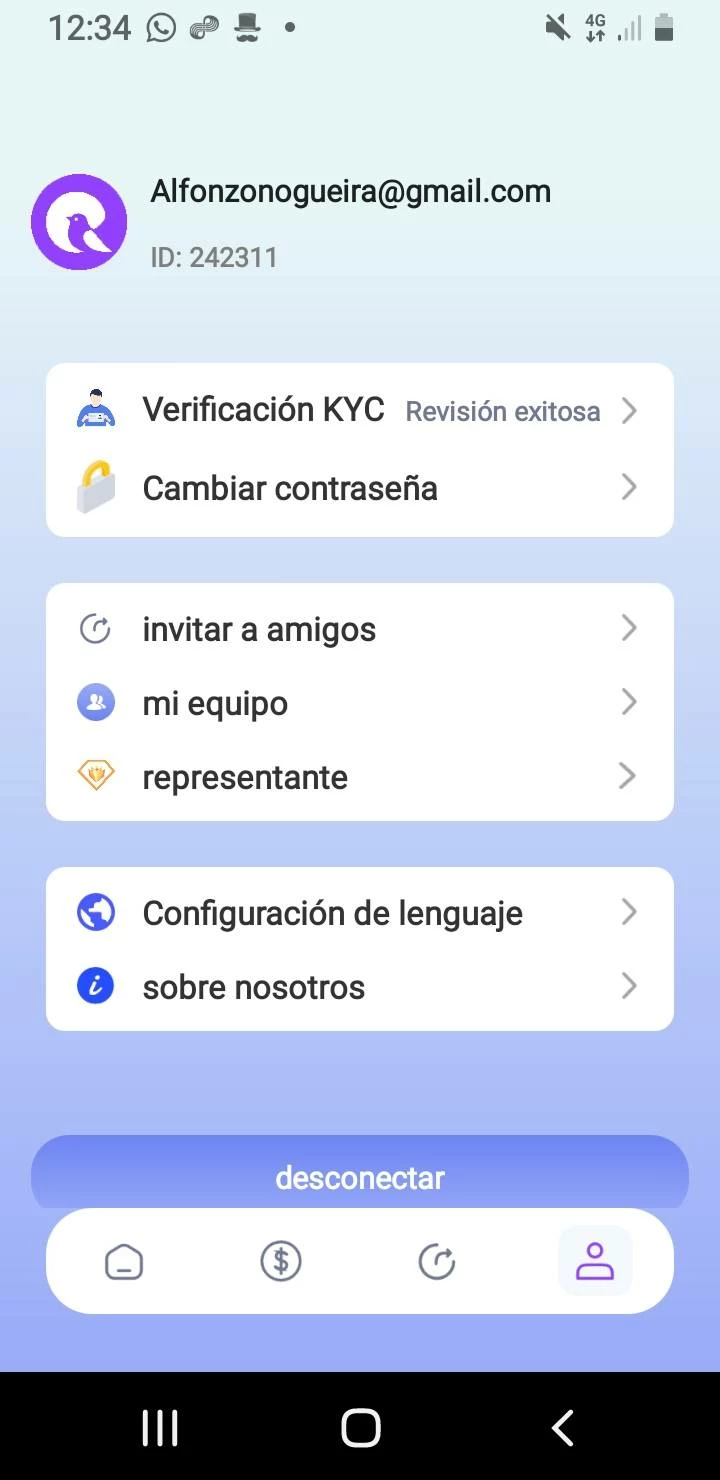720x1480 pixels.
Task: Open invitar a amigos
Action: (x=360, y=629)
